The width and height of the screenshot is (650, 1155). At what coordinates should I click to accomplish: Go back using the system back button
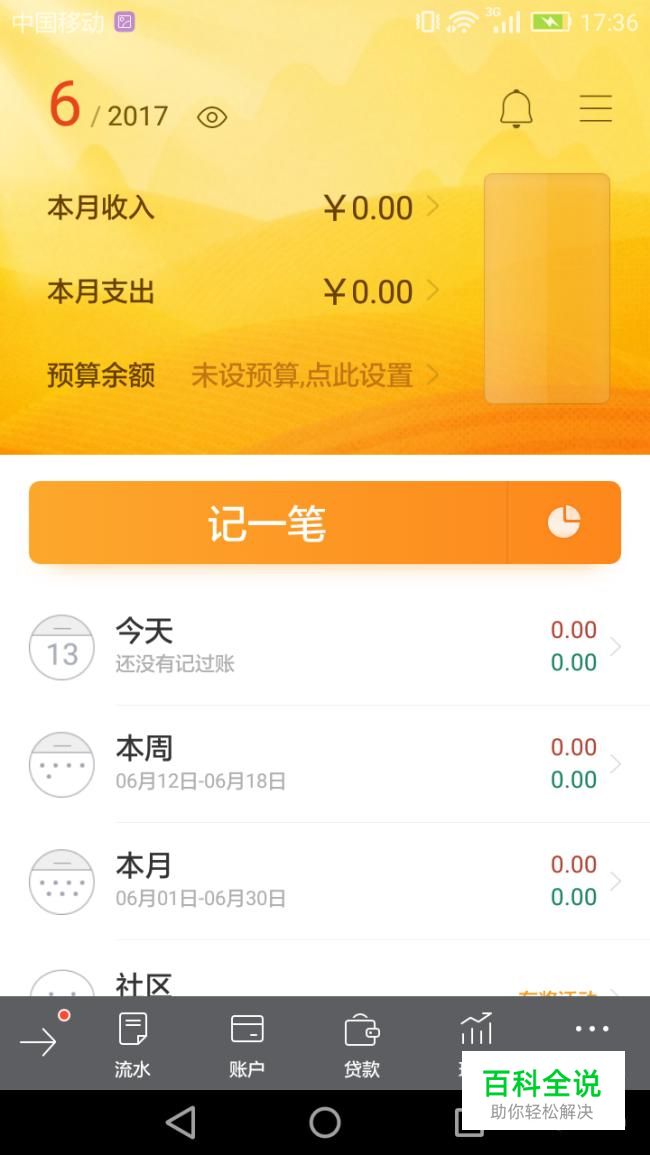tap(181, 1122)
